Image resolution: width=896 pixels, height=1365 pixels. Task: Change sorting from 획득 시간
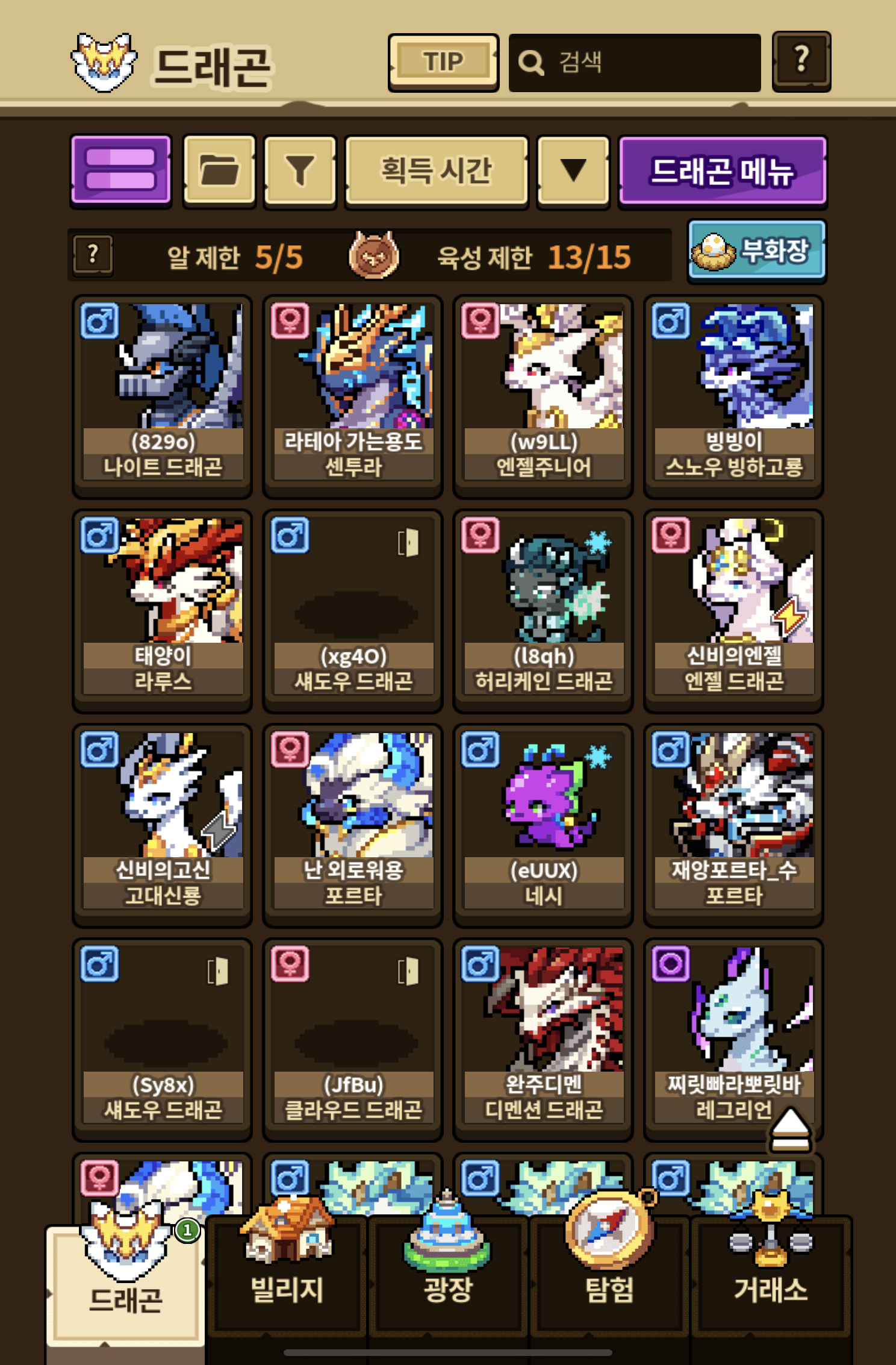[x=437, y=170]
